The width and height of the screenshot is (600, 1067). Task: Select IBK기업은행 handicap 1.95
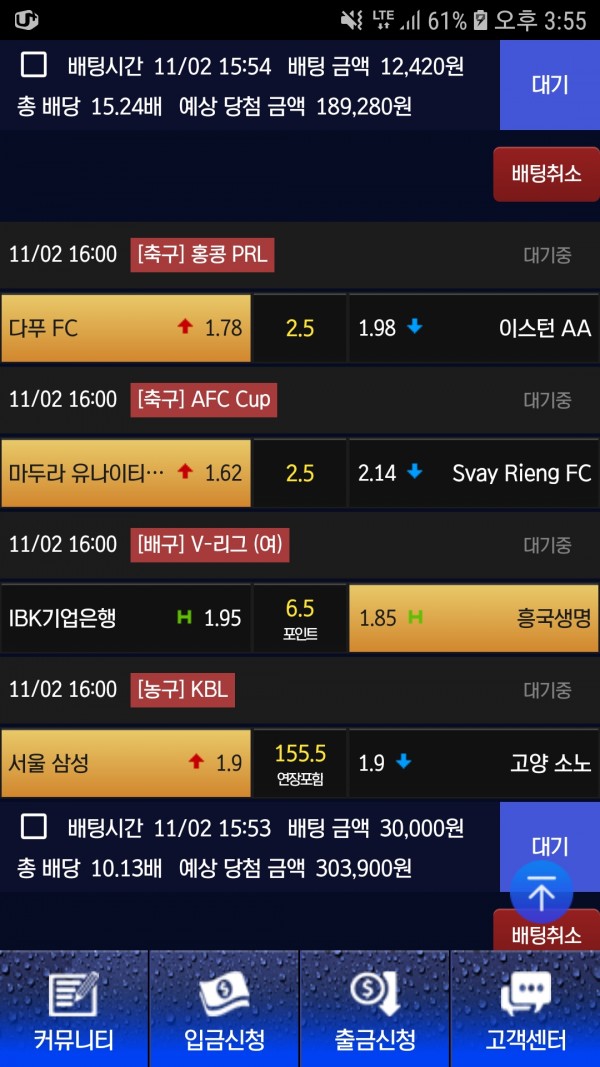pyautogui.click(x=126, y=618)
